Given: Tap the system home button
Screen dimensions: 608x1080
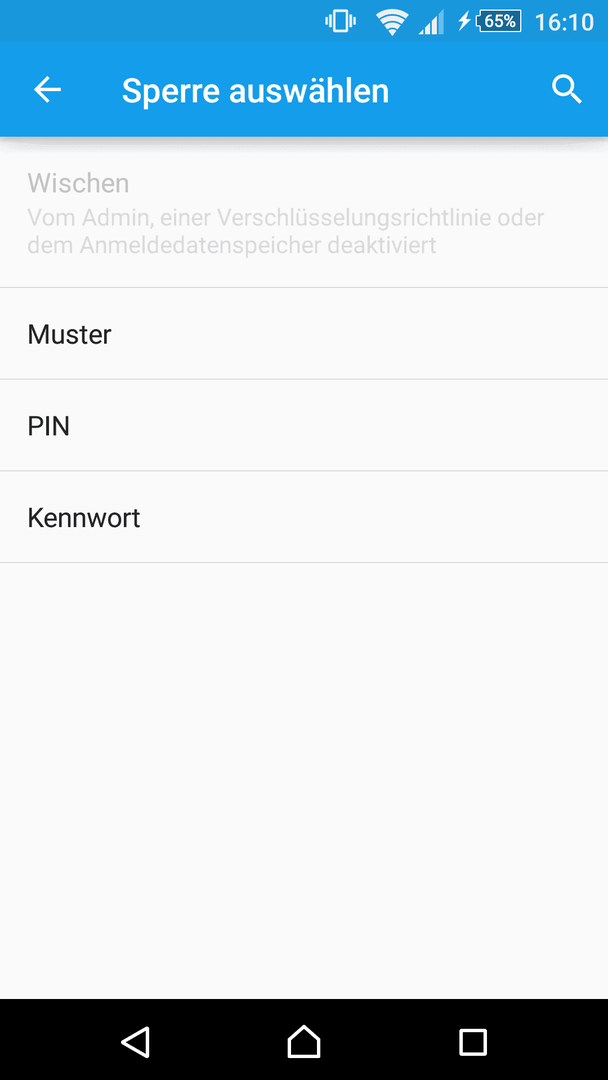Looking at the screenshot, I should point(304,1041).
